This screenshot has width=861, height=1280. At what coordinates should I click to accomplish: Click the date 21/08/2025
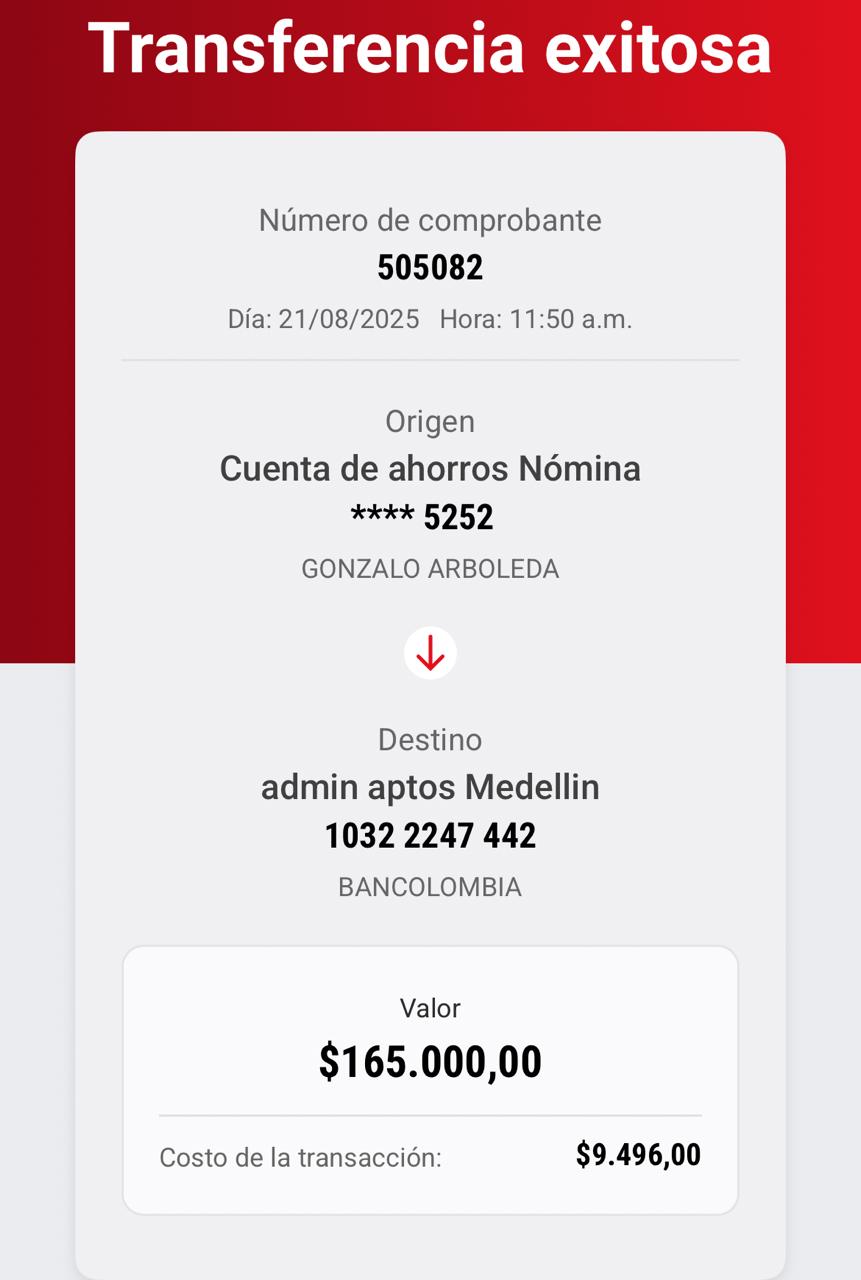click(x=320, y=320)
